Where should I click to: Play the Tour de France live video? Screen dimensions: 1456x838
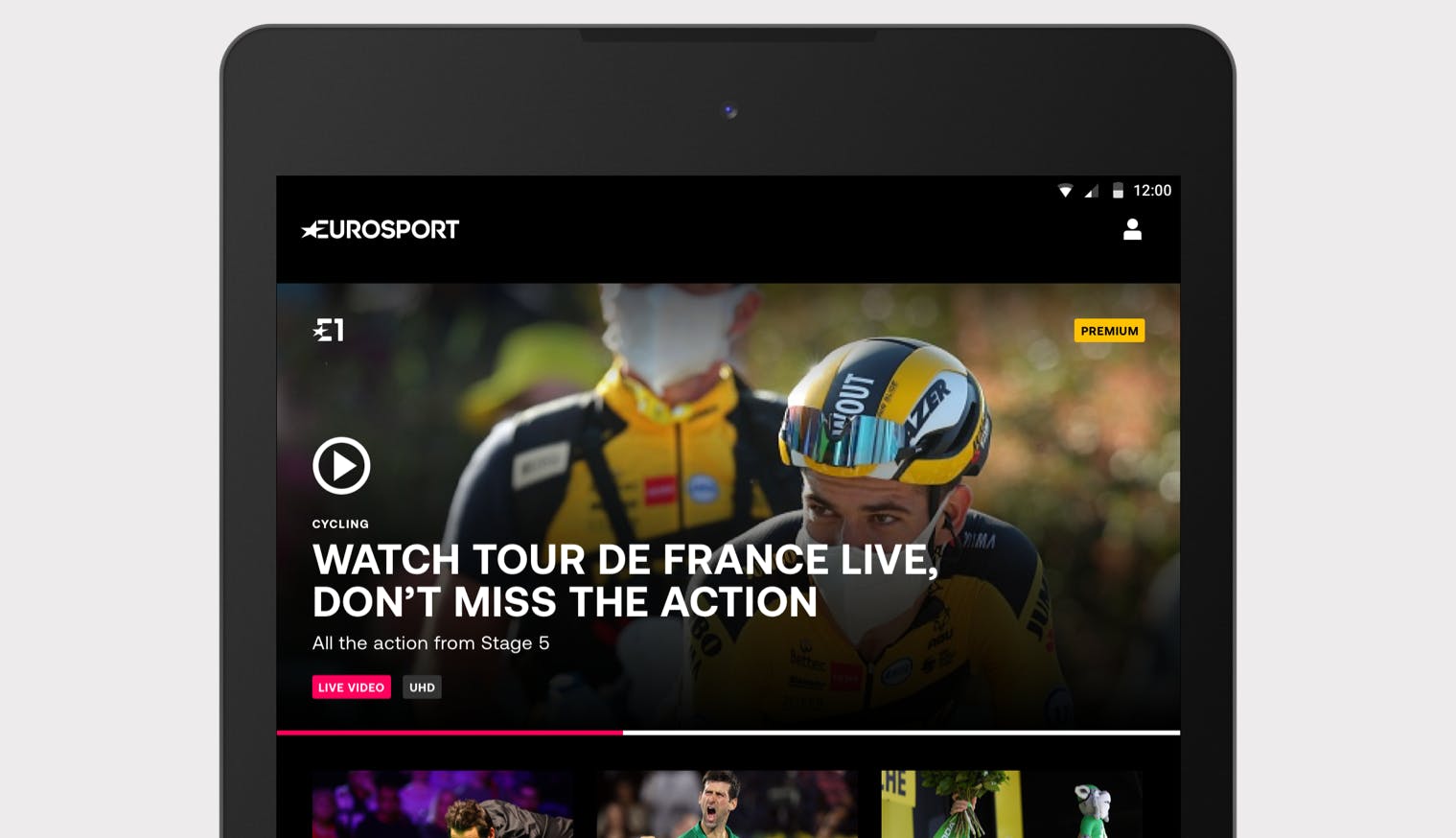pyautogui.click(x=341, y=466)
